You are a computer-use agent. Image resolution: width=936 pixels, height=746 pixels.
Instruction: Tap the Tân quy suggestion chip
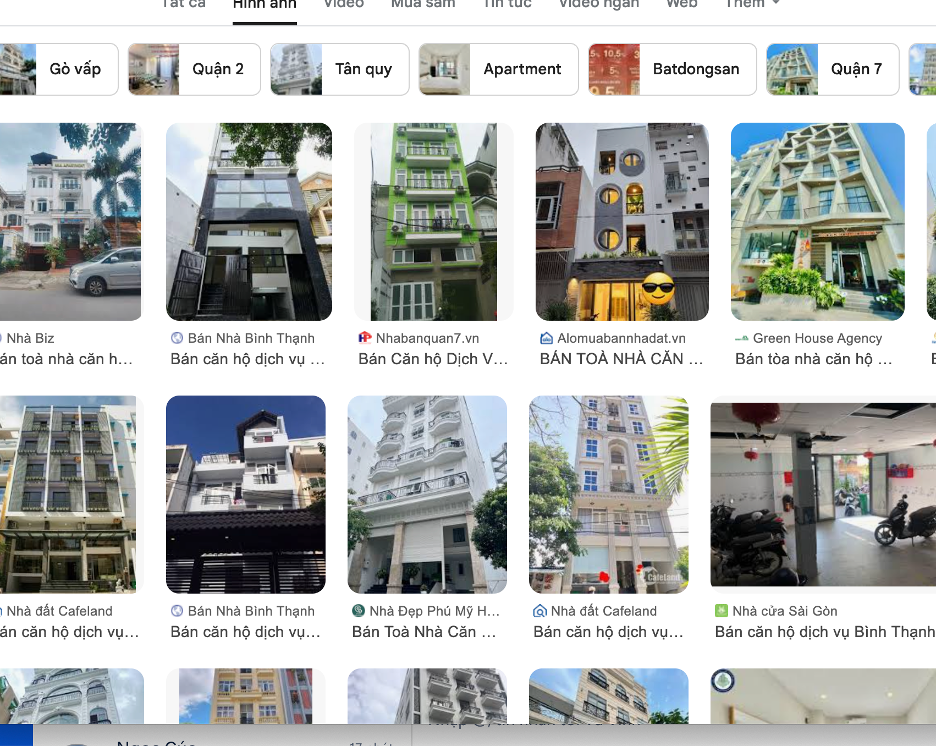click(340, 69)
